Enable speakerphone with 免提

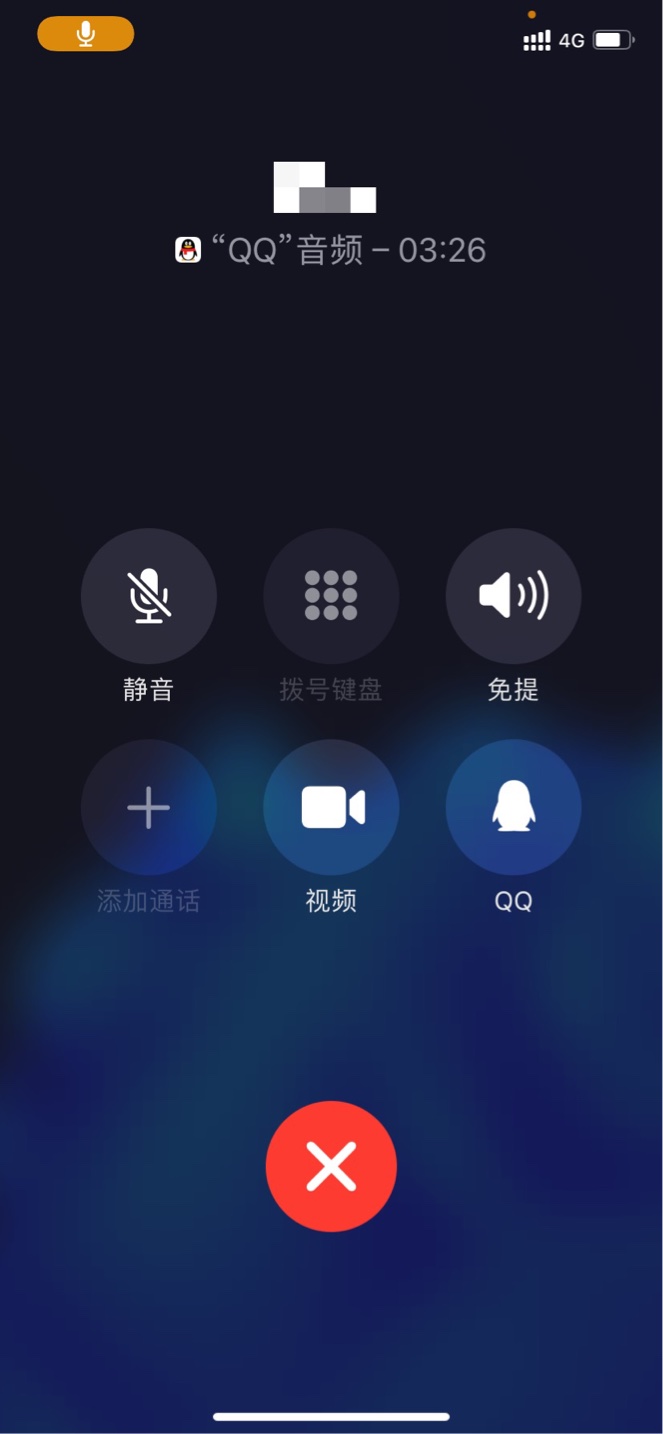tap(513, 596)
